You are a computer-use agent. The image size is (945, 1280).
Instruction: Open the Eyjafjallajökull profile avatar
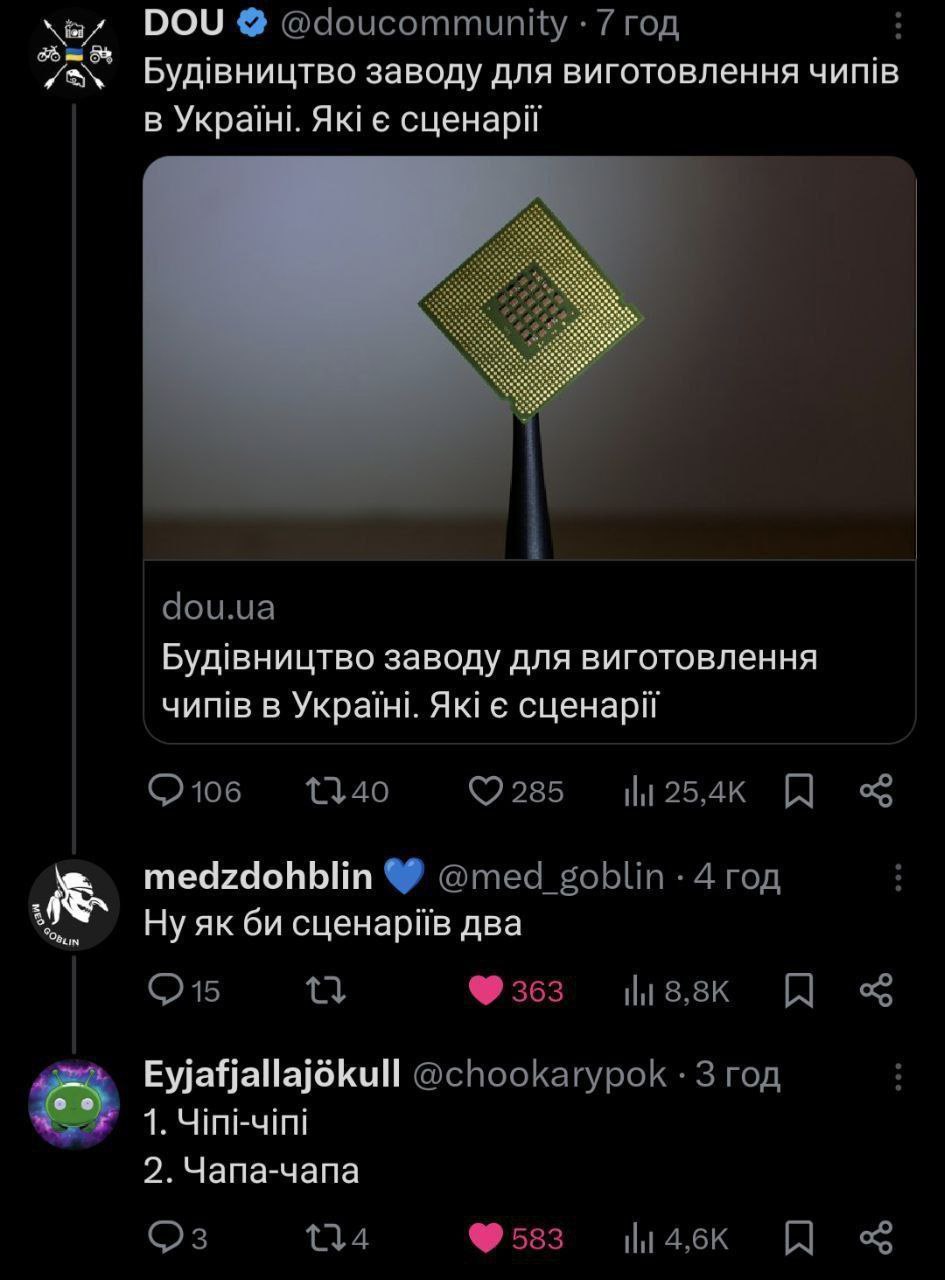(74, 1103)
